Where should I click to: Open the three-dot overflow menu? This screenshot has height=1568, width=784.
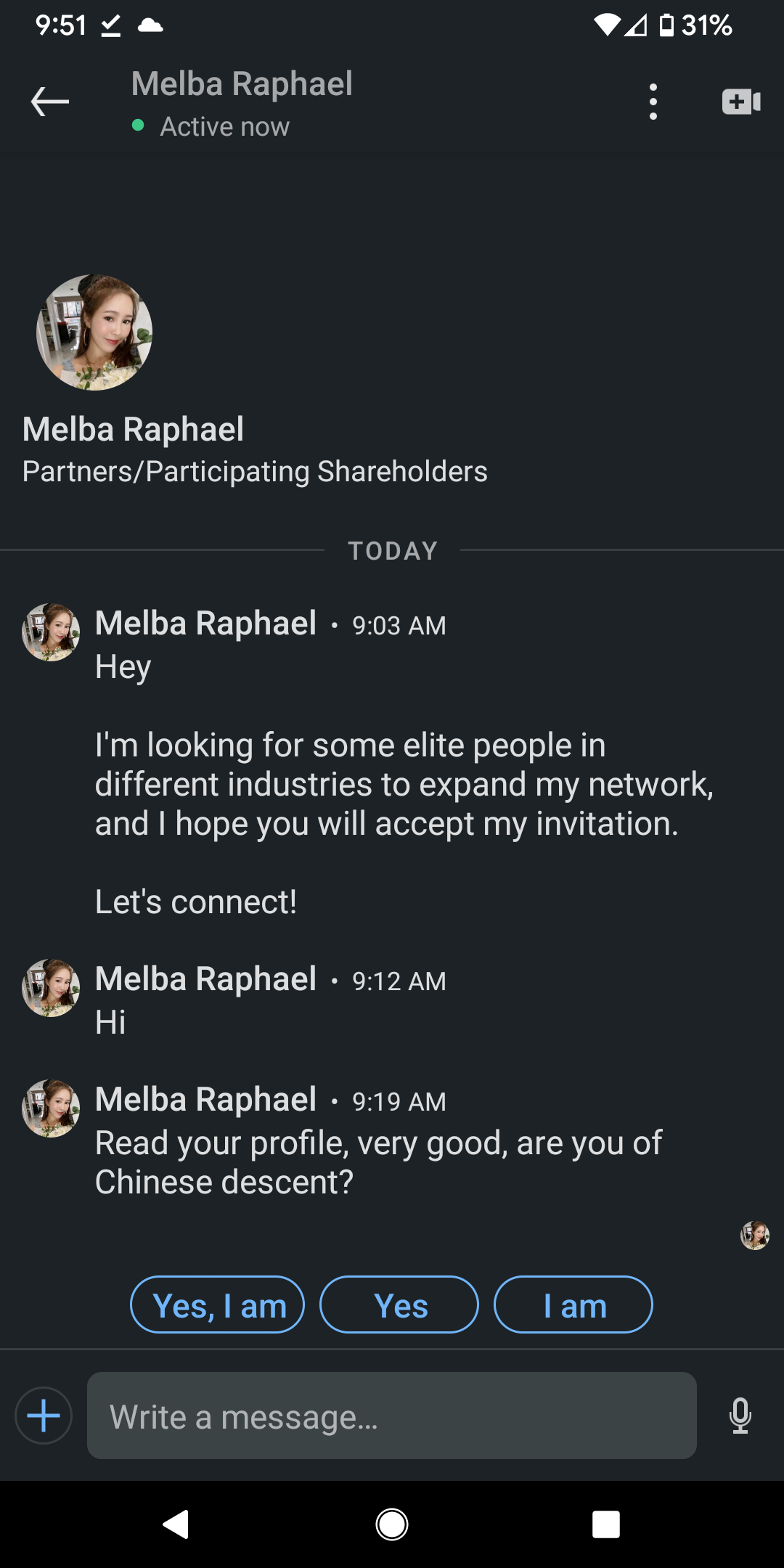653,102
